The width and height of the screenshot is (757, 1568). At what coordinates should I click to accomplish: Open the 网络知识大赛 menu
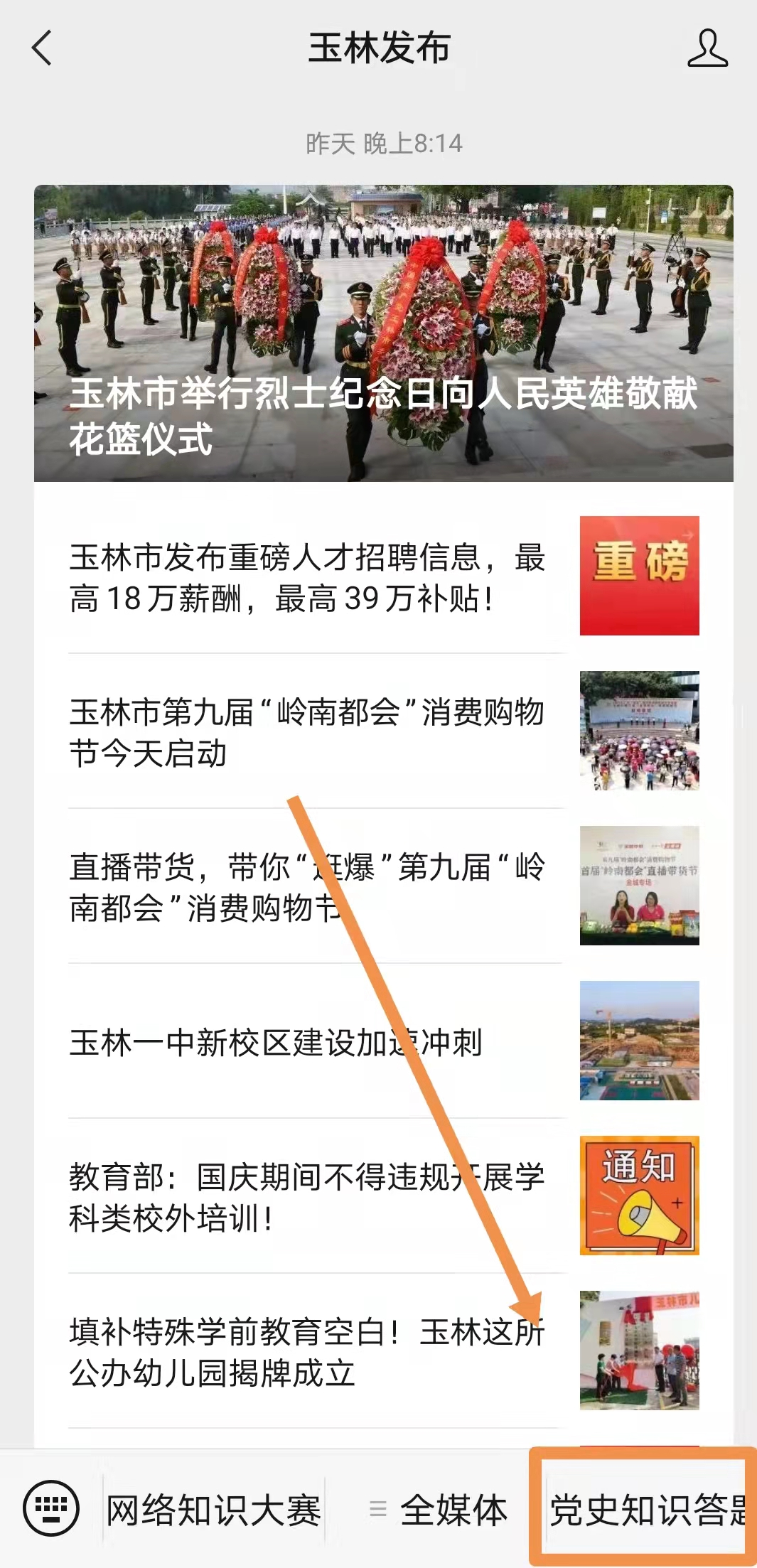coord(213,1510)
